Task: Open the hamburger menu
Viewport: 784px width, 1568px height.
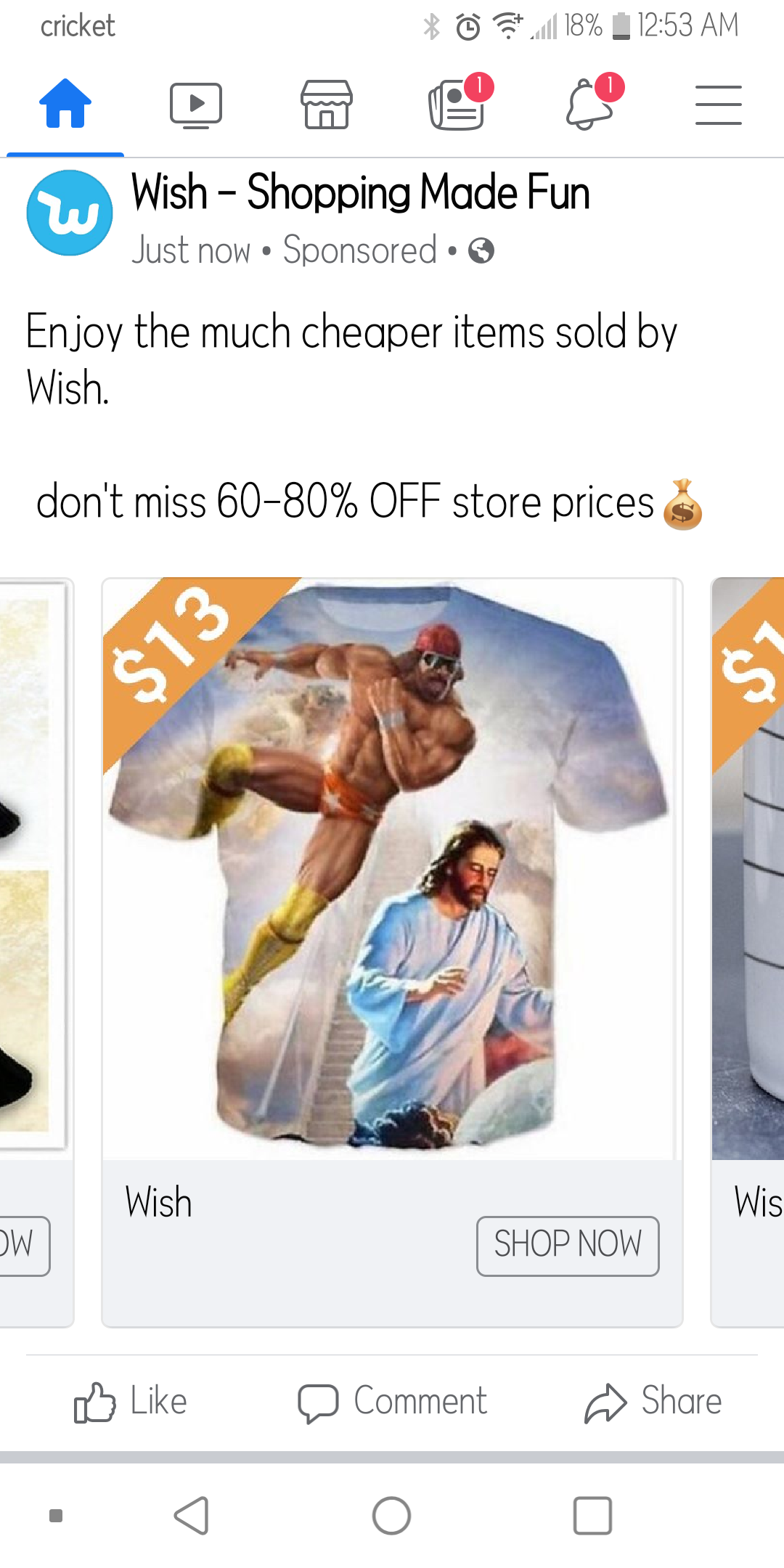Action: pos(718,105)
